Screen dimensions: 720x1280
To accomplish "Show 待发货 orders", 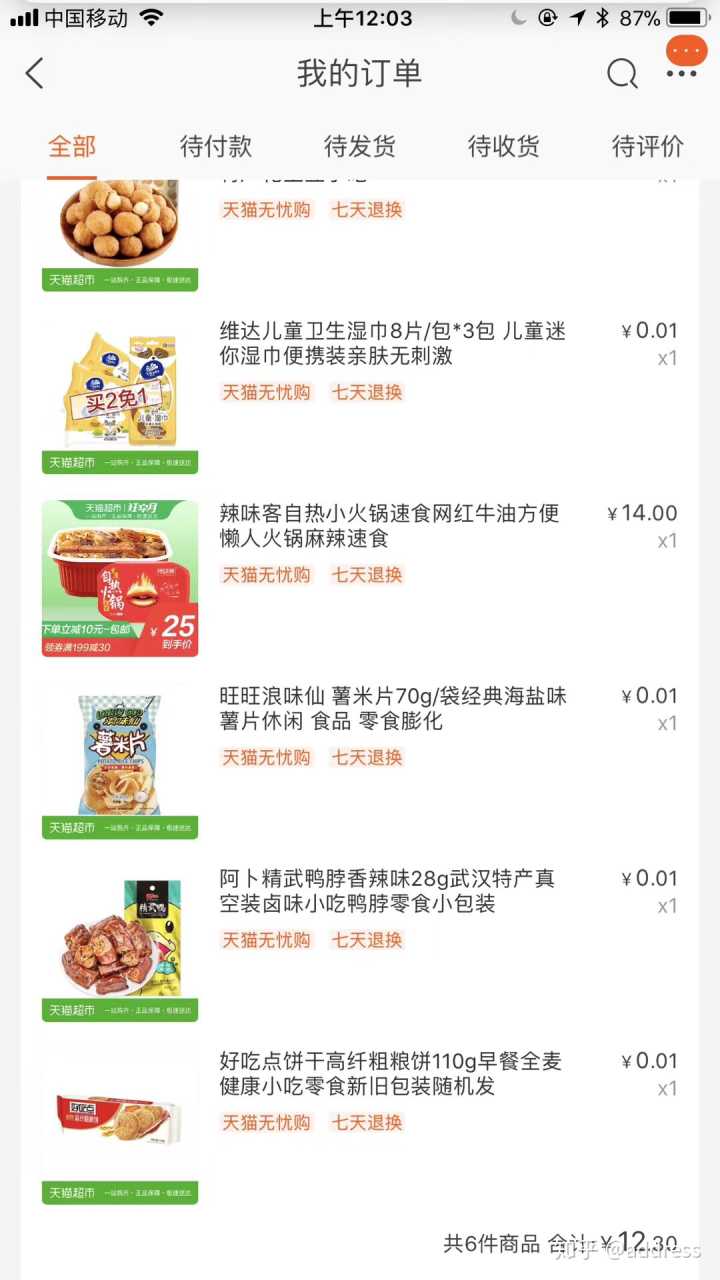I will pyautogui.click(x=360, y=146).
